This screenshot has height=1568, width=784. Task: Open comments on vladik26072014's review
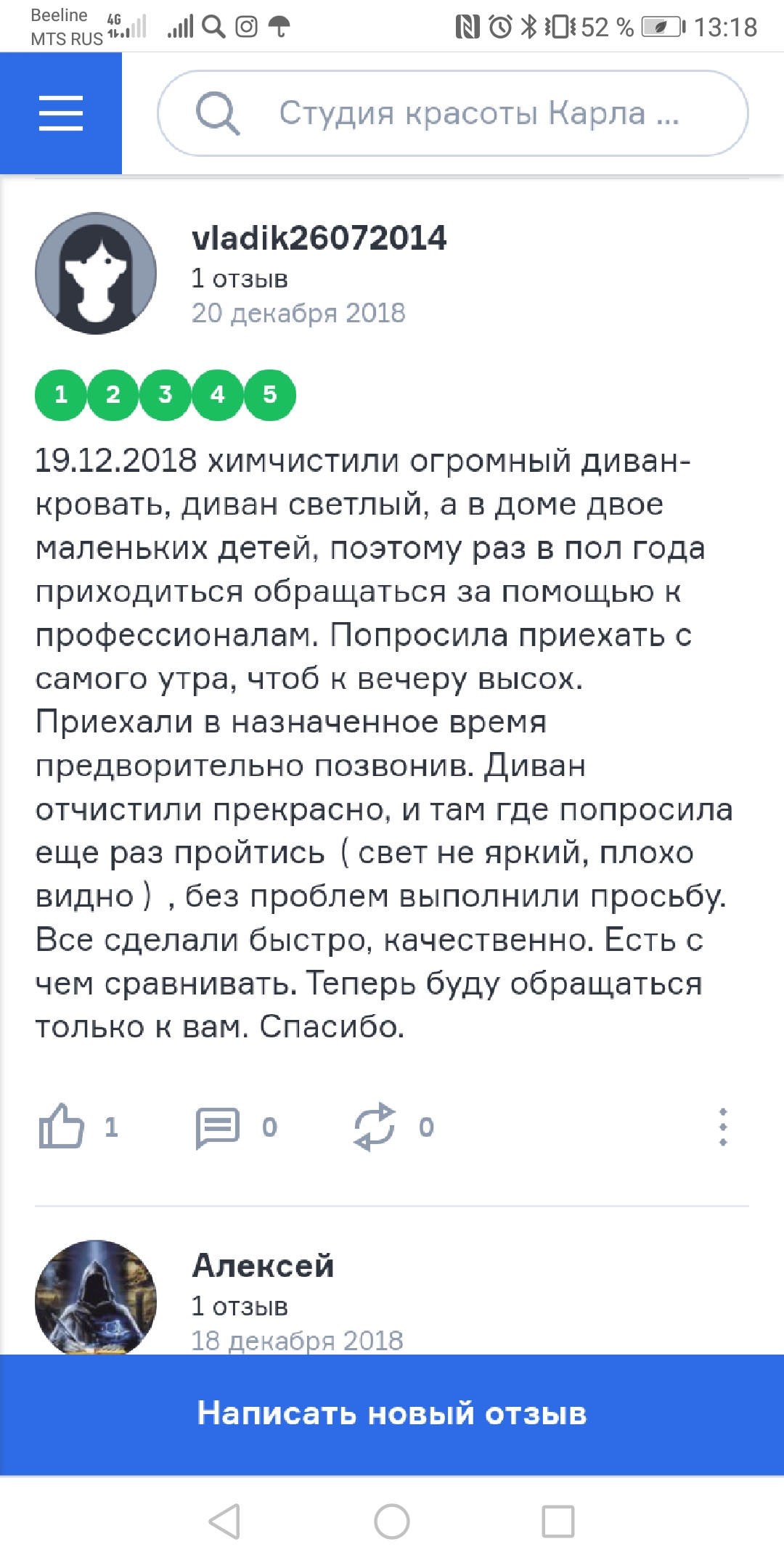217,1127
